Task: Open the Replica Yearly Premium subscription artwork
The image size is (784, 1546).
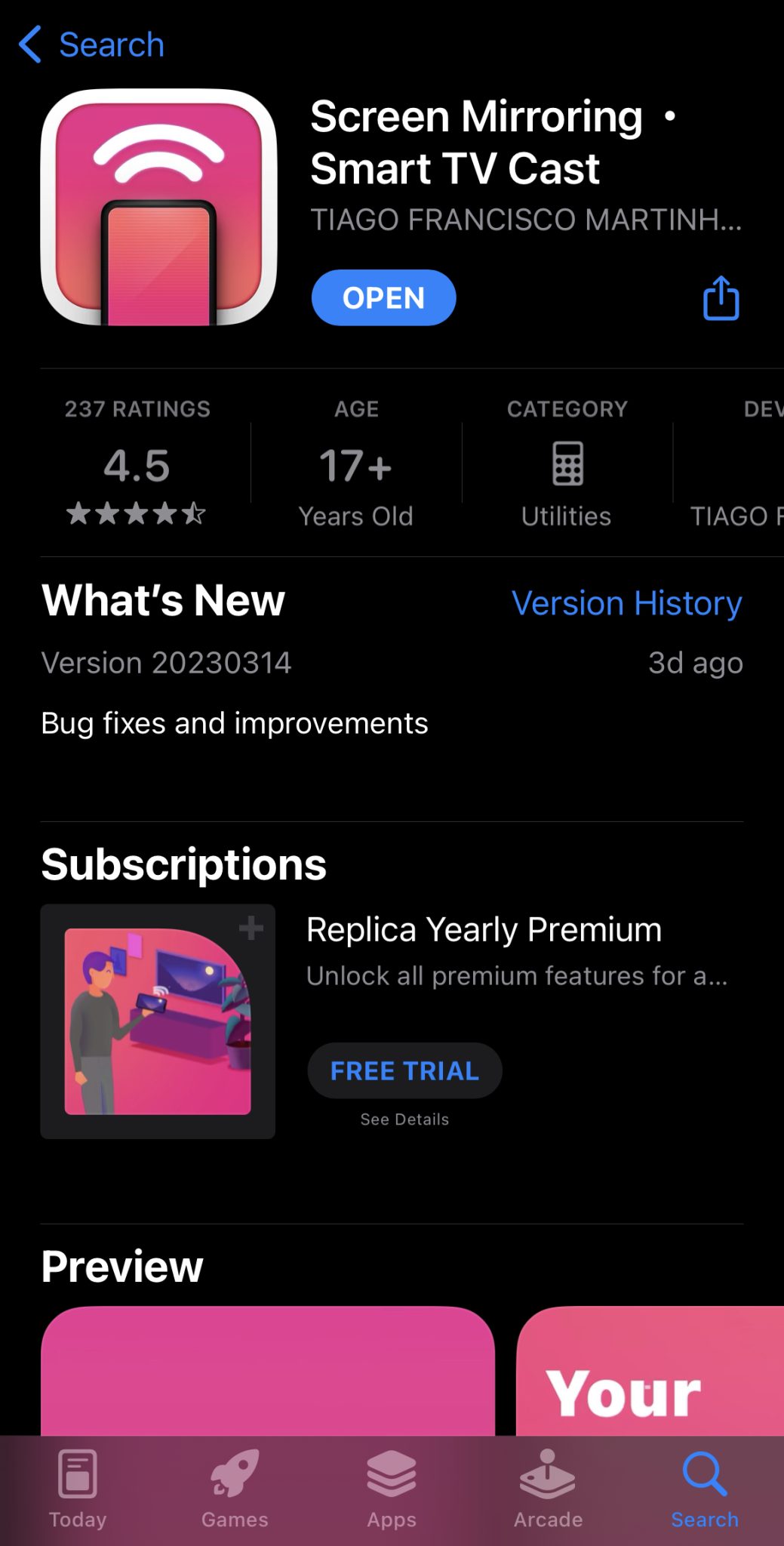Action: 158,1021
